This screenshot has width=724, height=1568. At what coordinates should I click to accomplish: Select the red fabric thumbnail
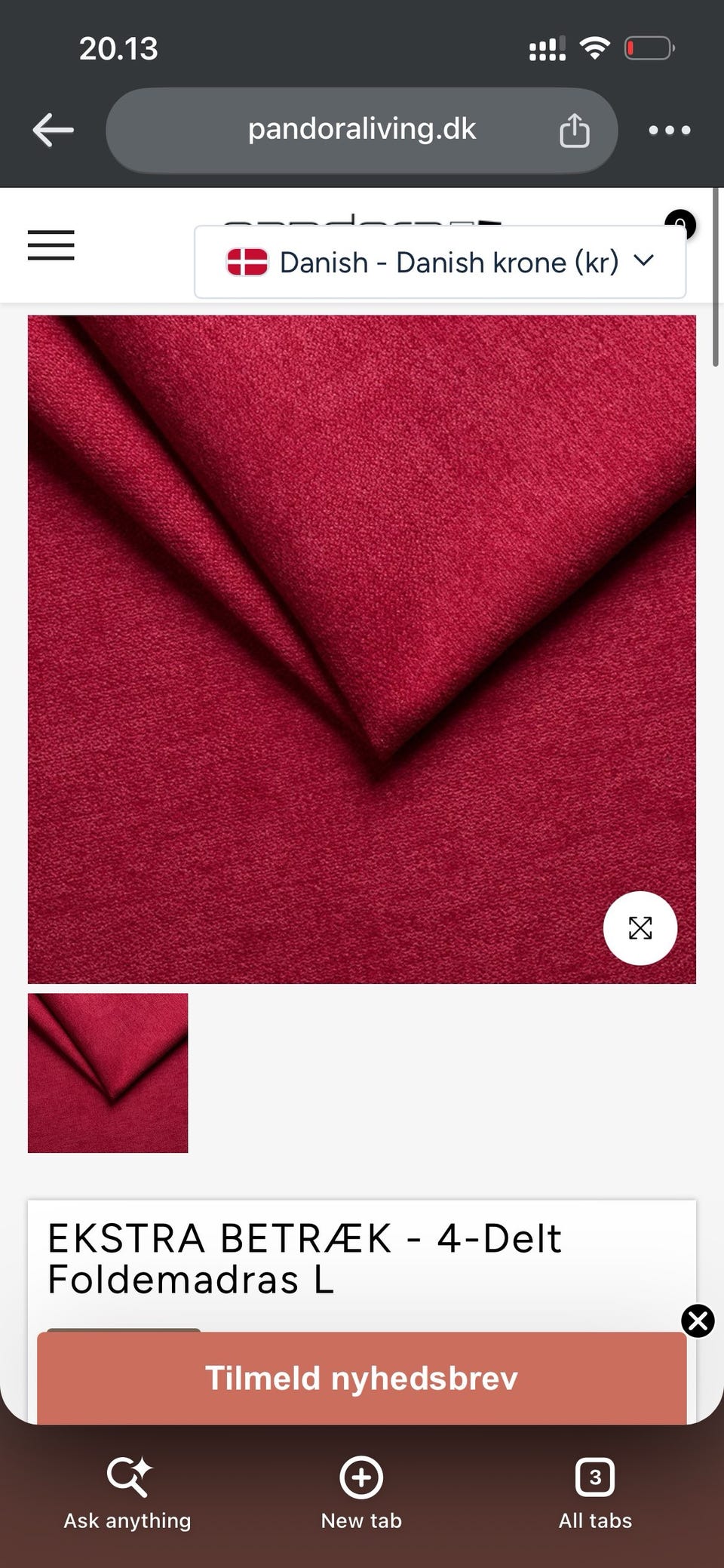pos(108,1073)
